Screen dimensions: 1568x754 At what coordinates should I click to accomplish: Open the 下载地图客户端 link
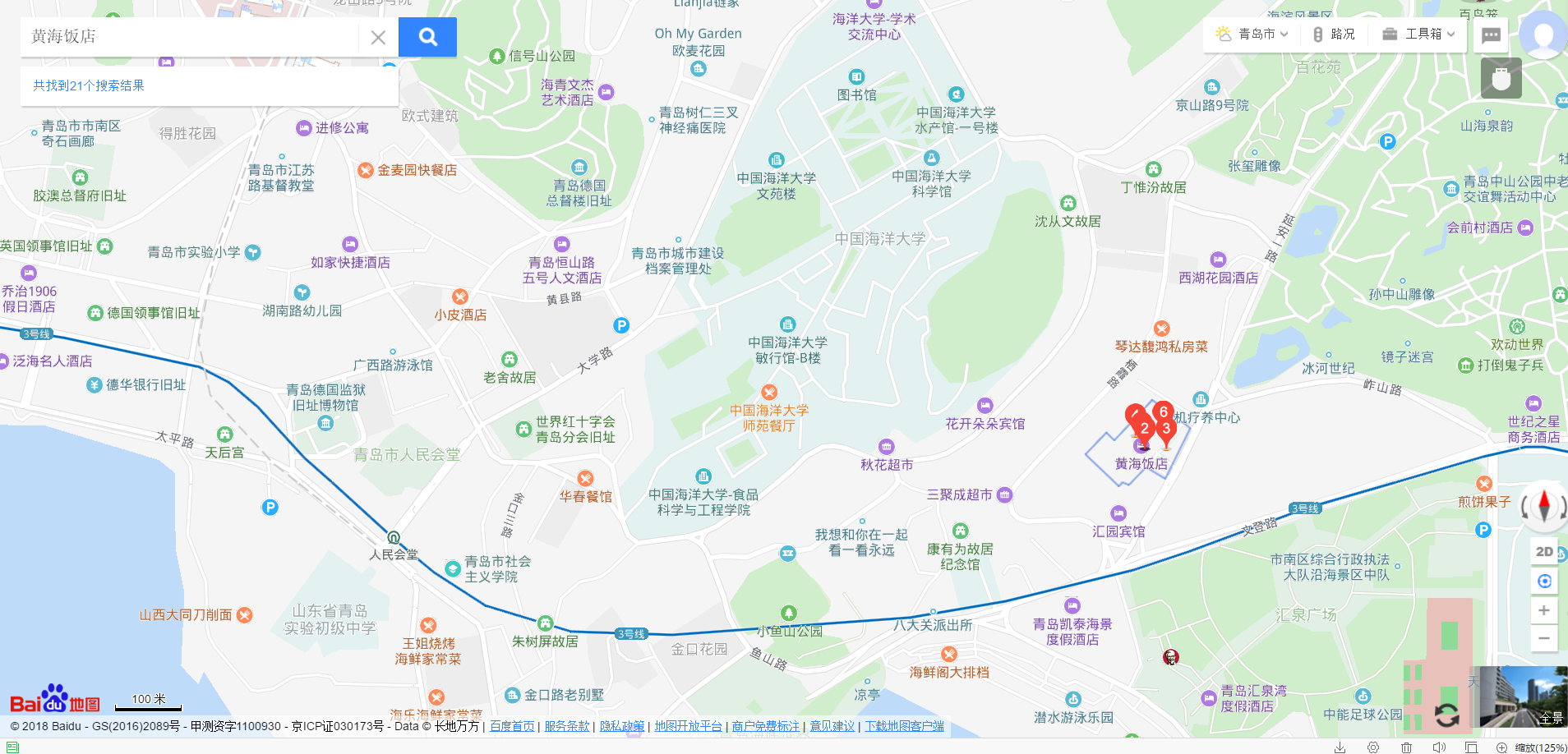click(x=904, y=726)
